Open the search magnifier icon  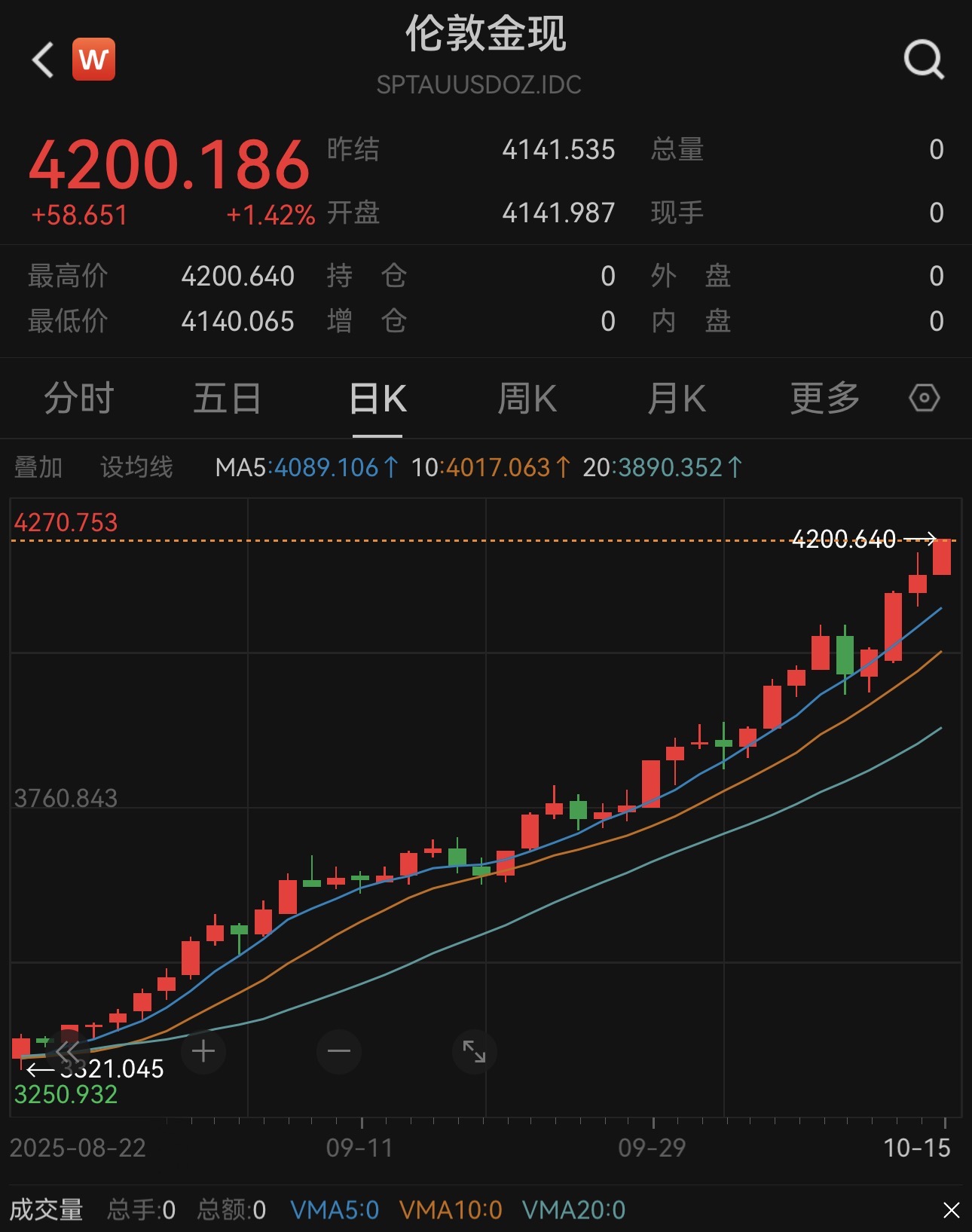(924, 60)
